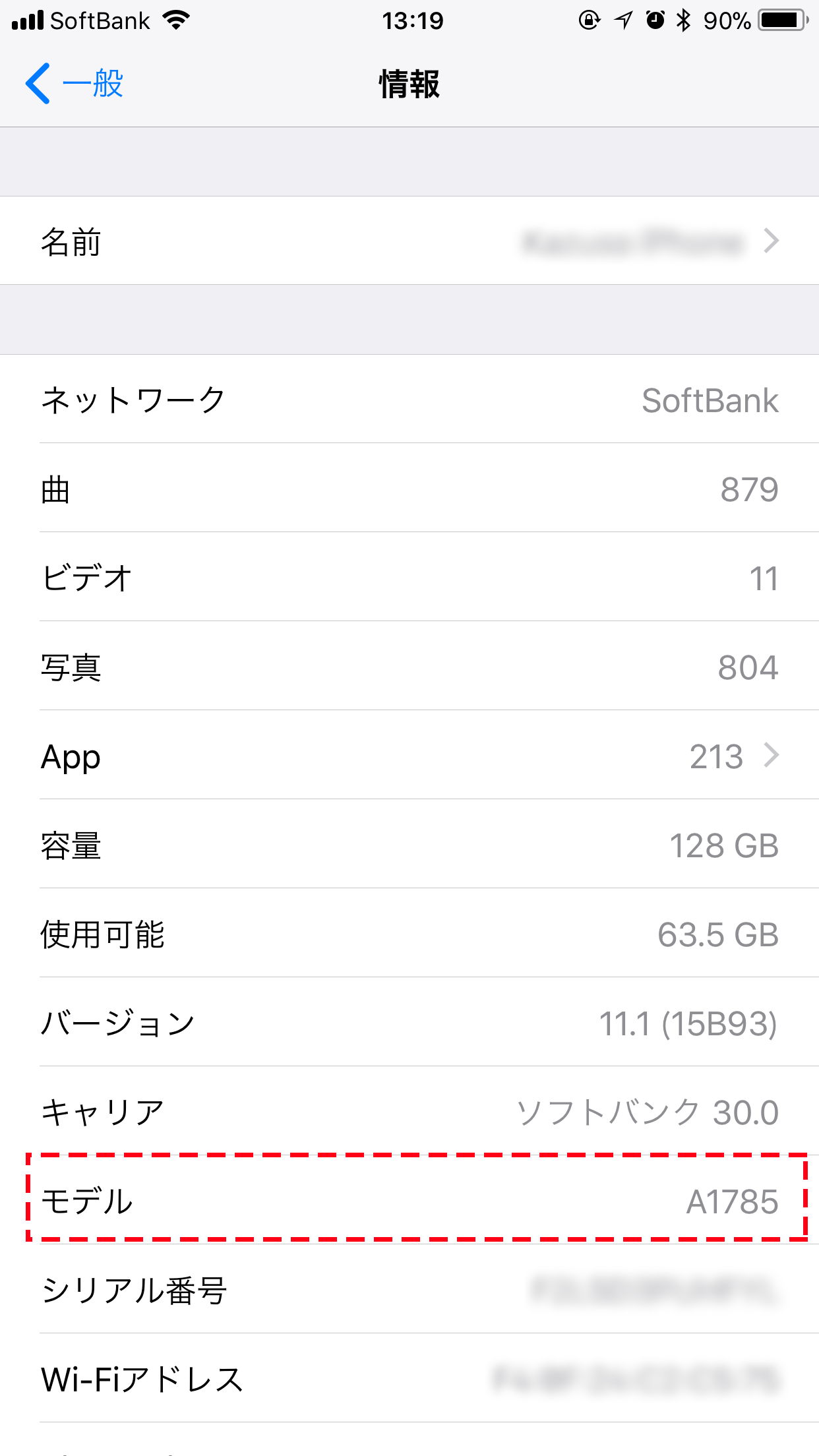This screenshot has width=819, height=1456.
Task: Open the App count row
Action: (x=409, y=755)
